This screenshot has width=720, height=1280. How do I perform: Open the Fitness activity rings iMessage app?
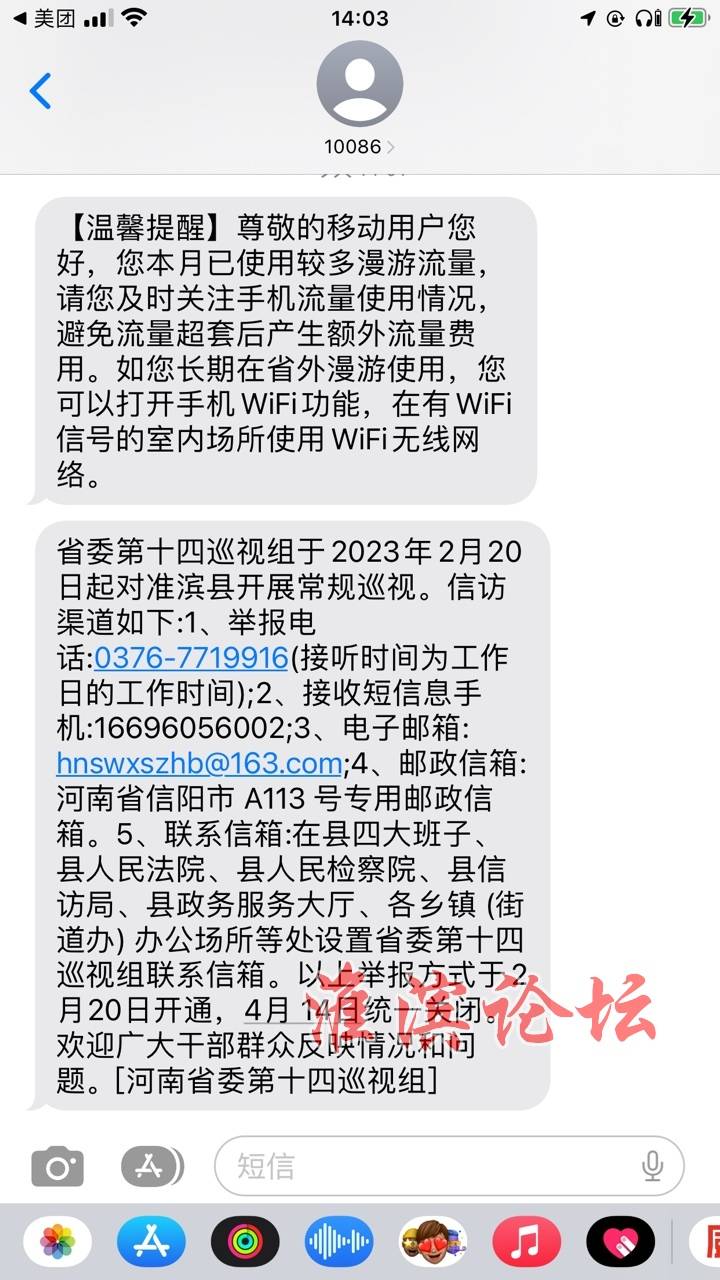pos(245,1242)
